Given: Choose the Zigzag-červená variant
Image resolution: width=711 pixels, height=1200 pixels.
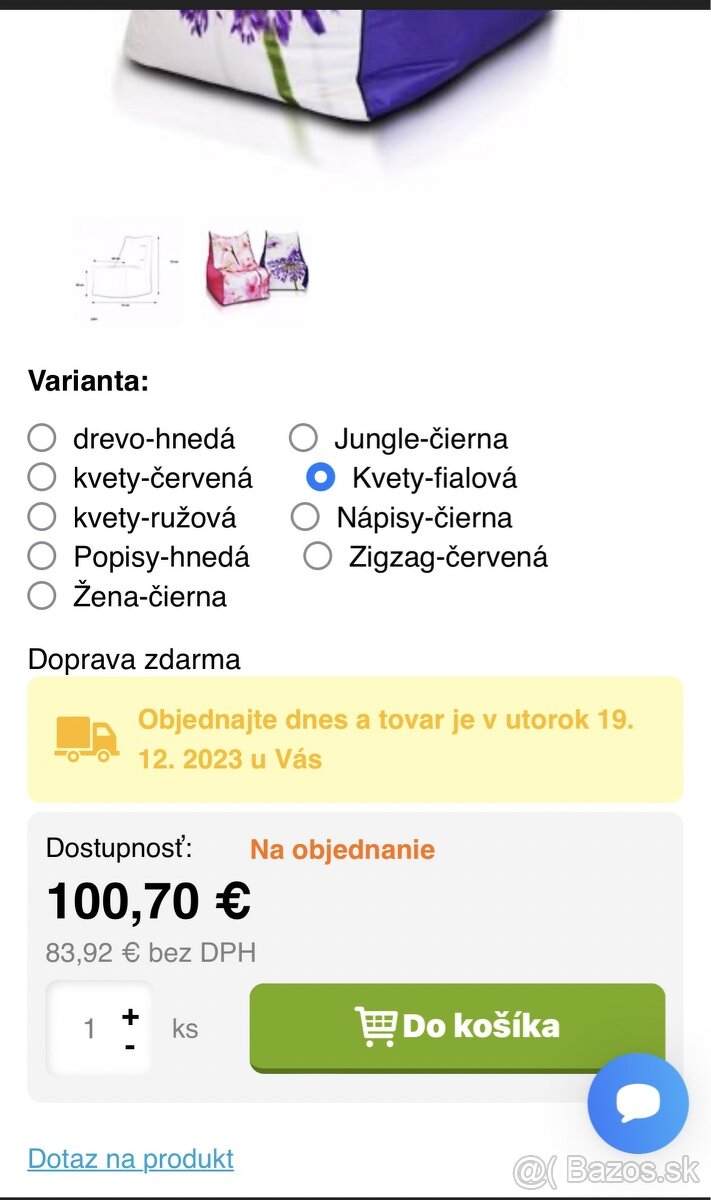Looking at the screenshot, I should (318, 556).
